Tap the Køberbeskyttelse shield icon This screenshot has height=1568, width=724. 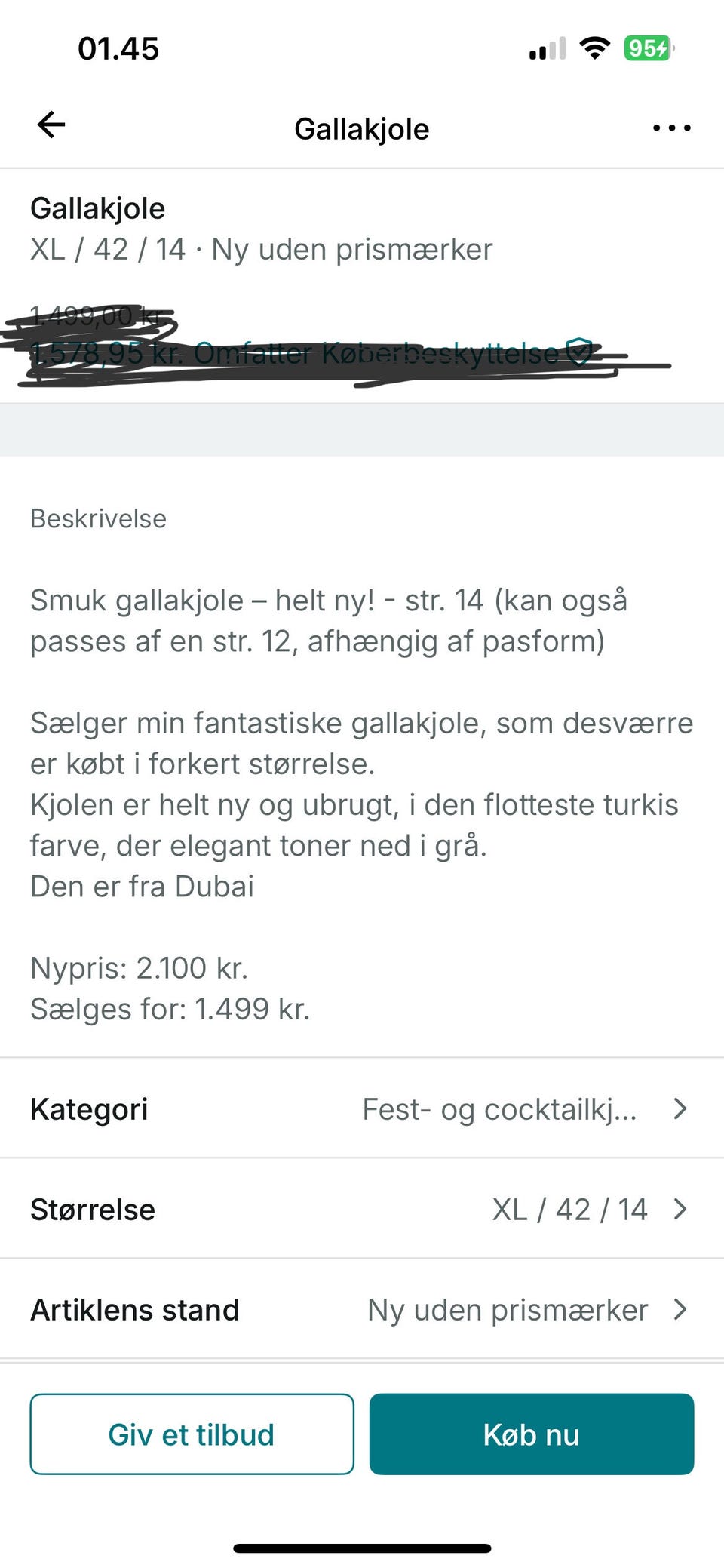[580, 352]
